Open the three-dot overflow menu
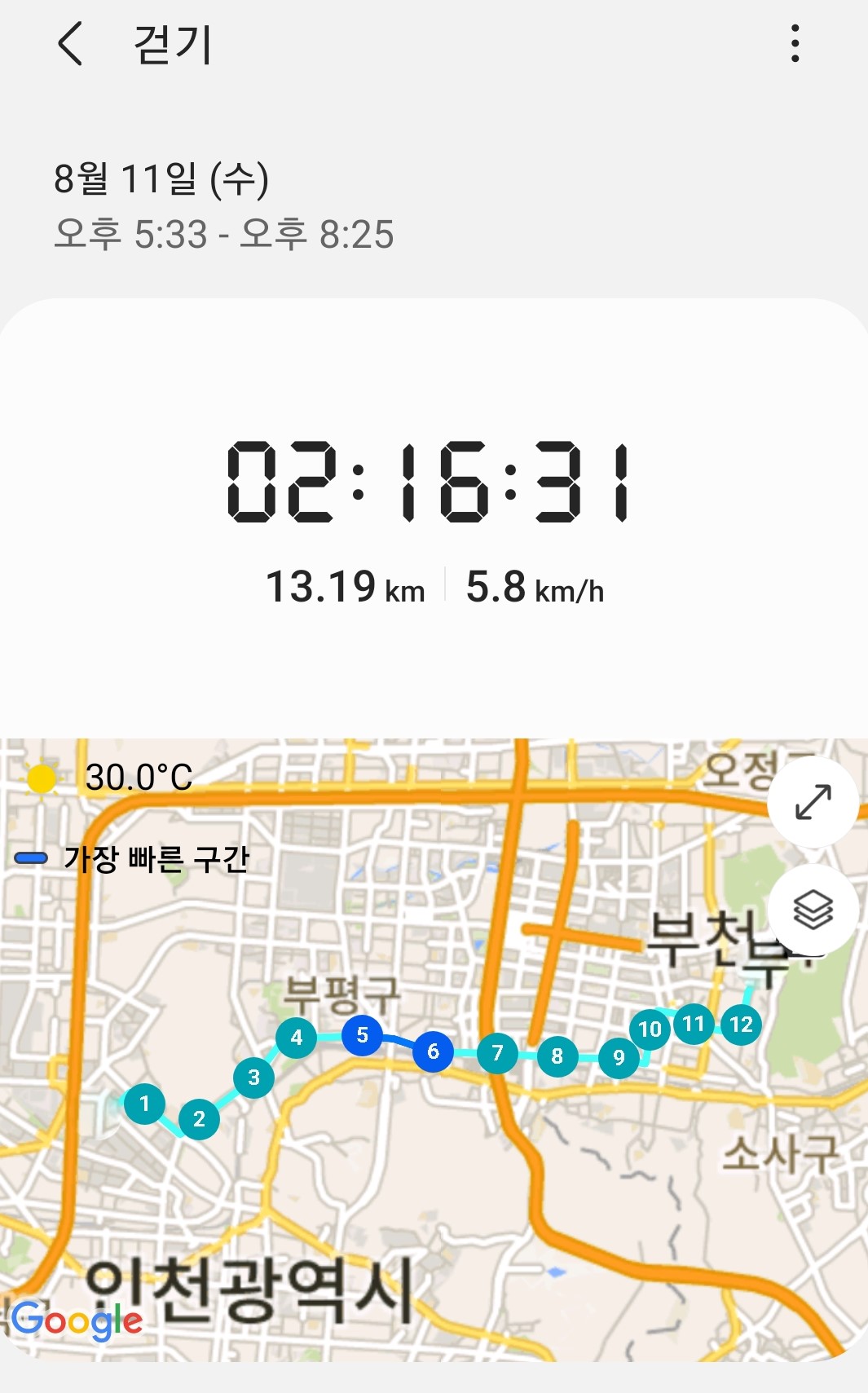This screenshot has height=1393, width=868. click(x=795, y=43)
